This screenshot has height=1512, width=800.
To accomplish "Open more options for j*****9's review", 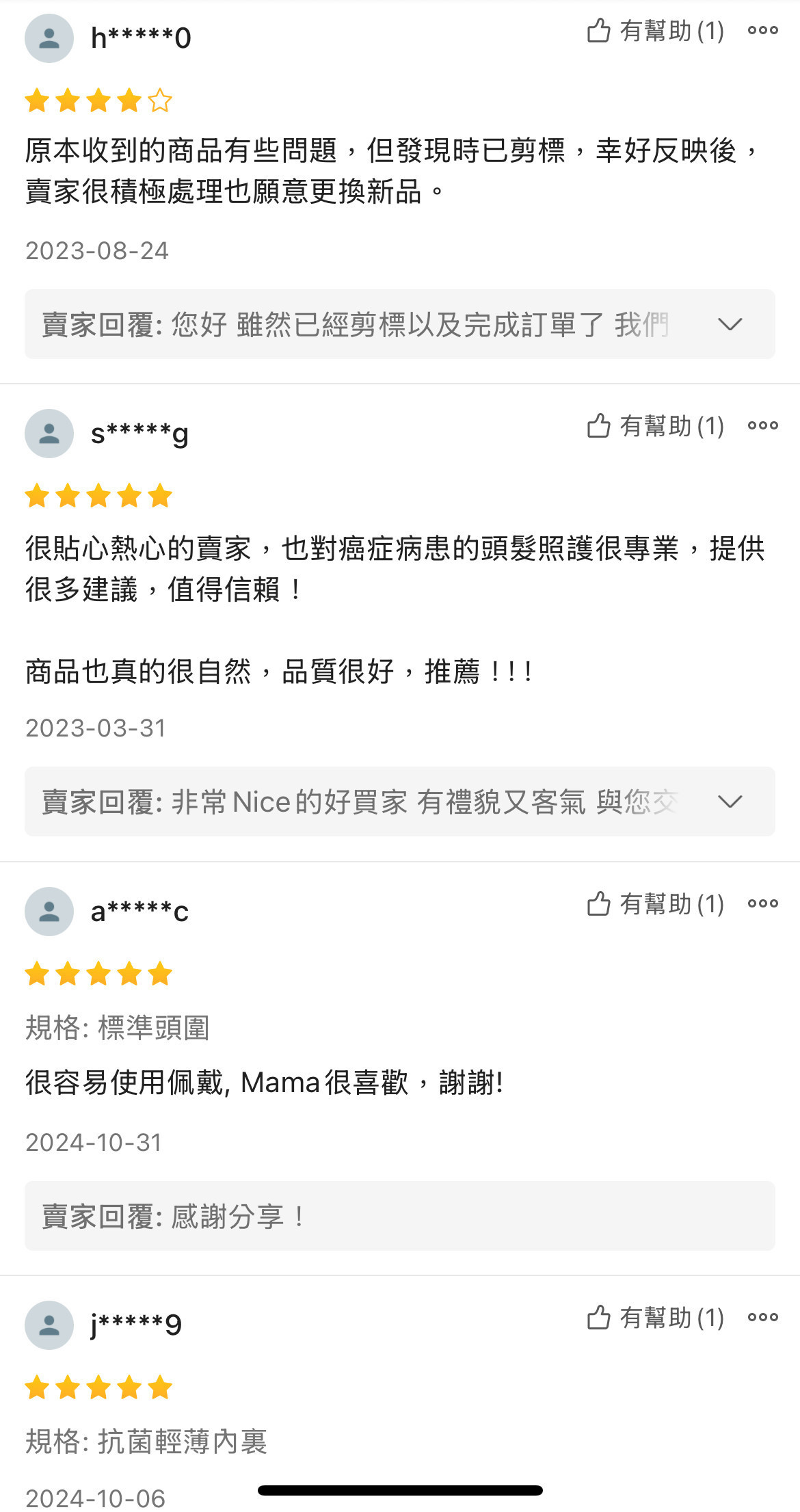I will pyautogui.click(x=762, y=1318).
